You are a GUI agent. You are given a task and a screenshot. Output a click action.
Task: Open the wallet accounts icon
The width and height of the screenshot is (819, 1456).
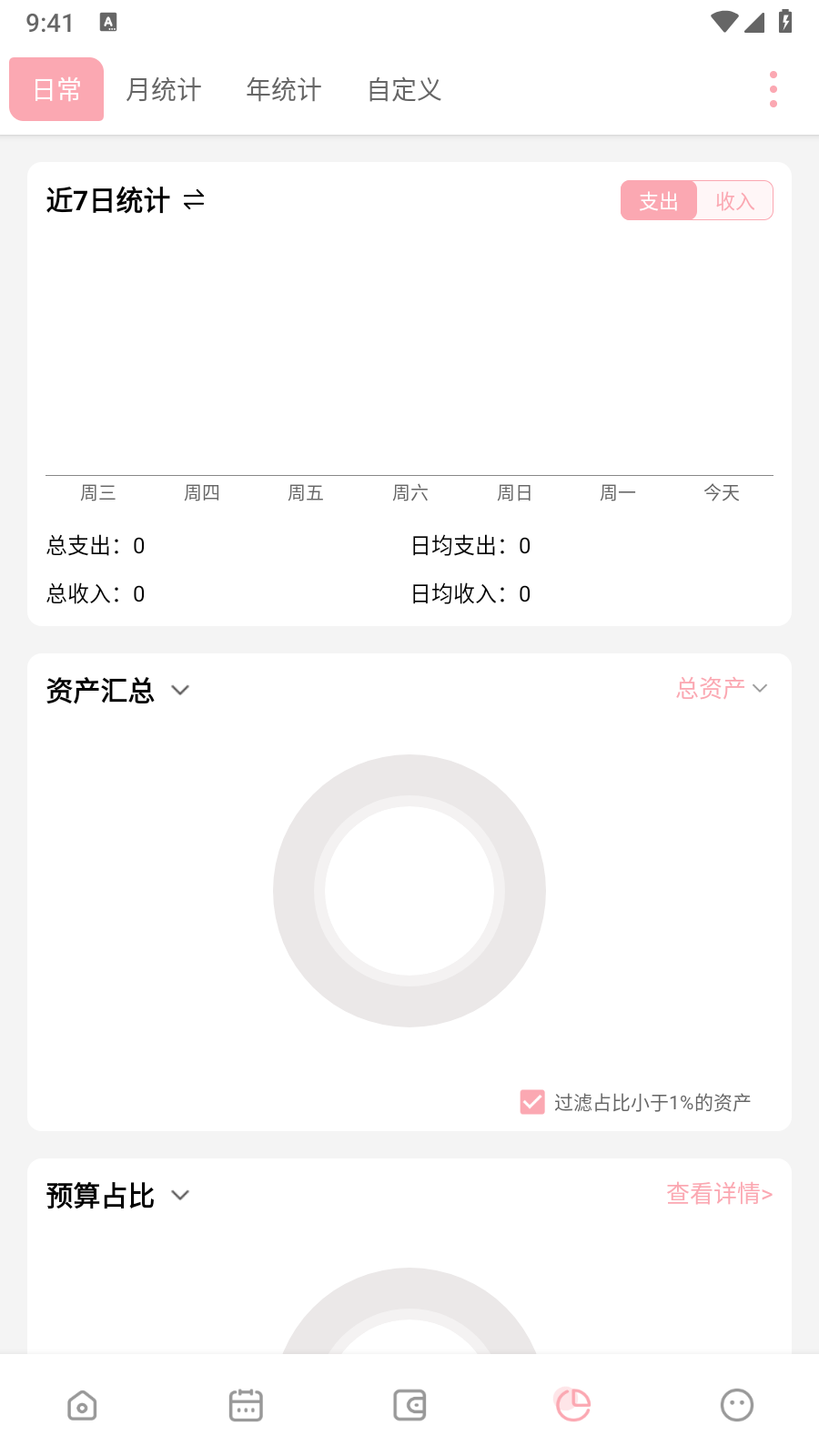coord(409,1404)
